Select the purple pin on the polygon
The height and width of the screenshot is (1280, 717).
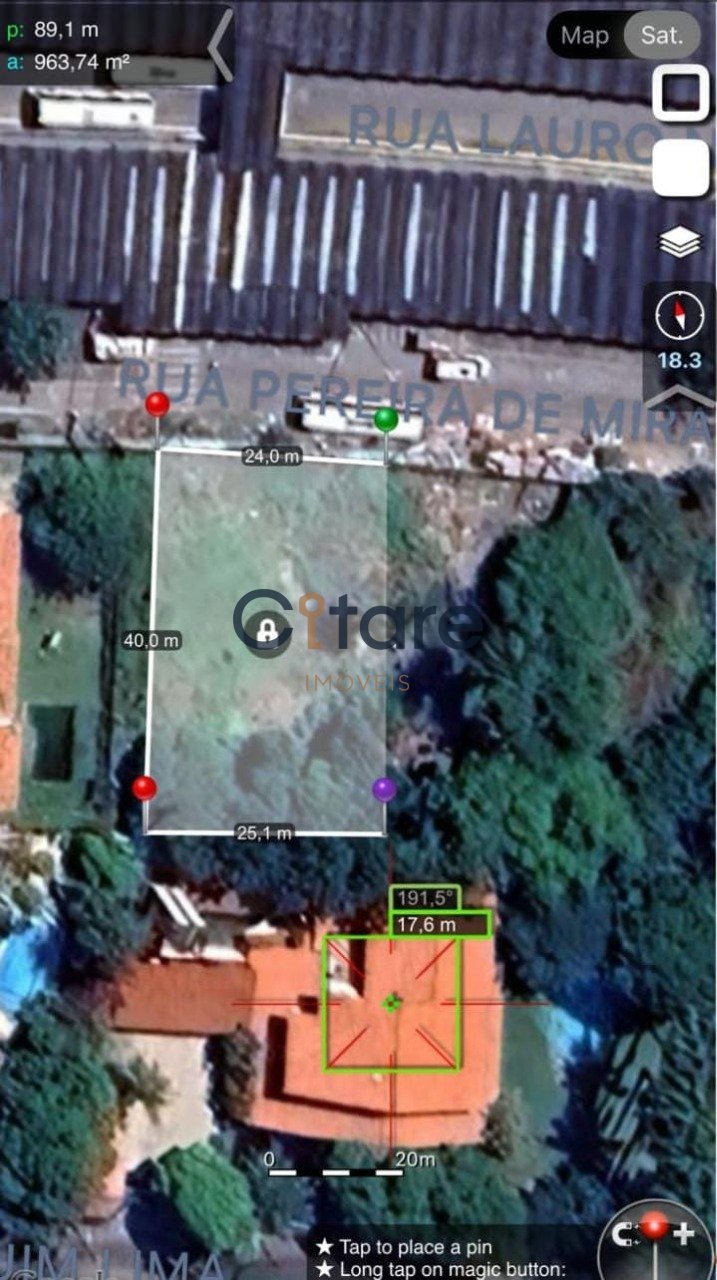[384, 789]
